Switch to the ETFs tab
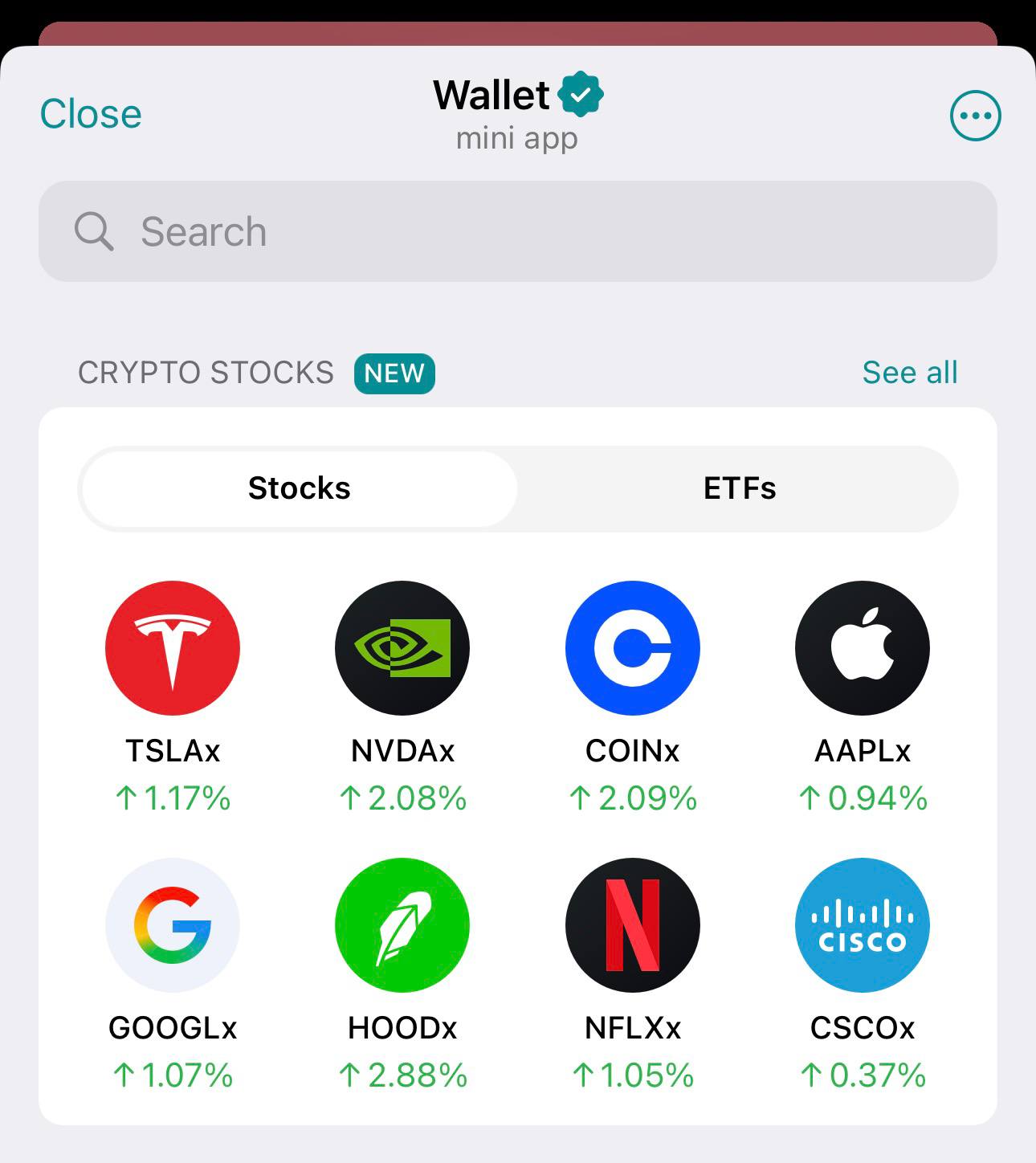 pos(739,488)
